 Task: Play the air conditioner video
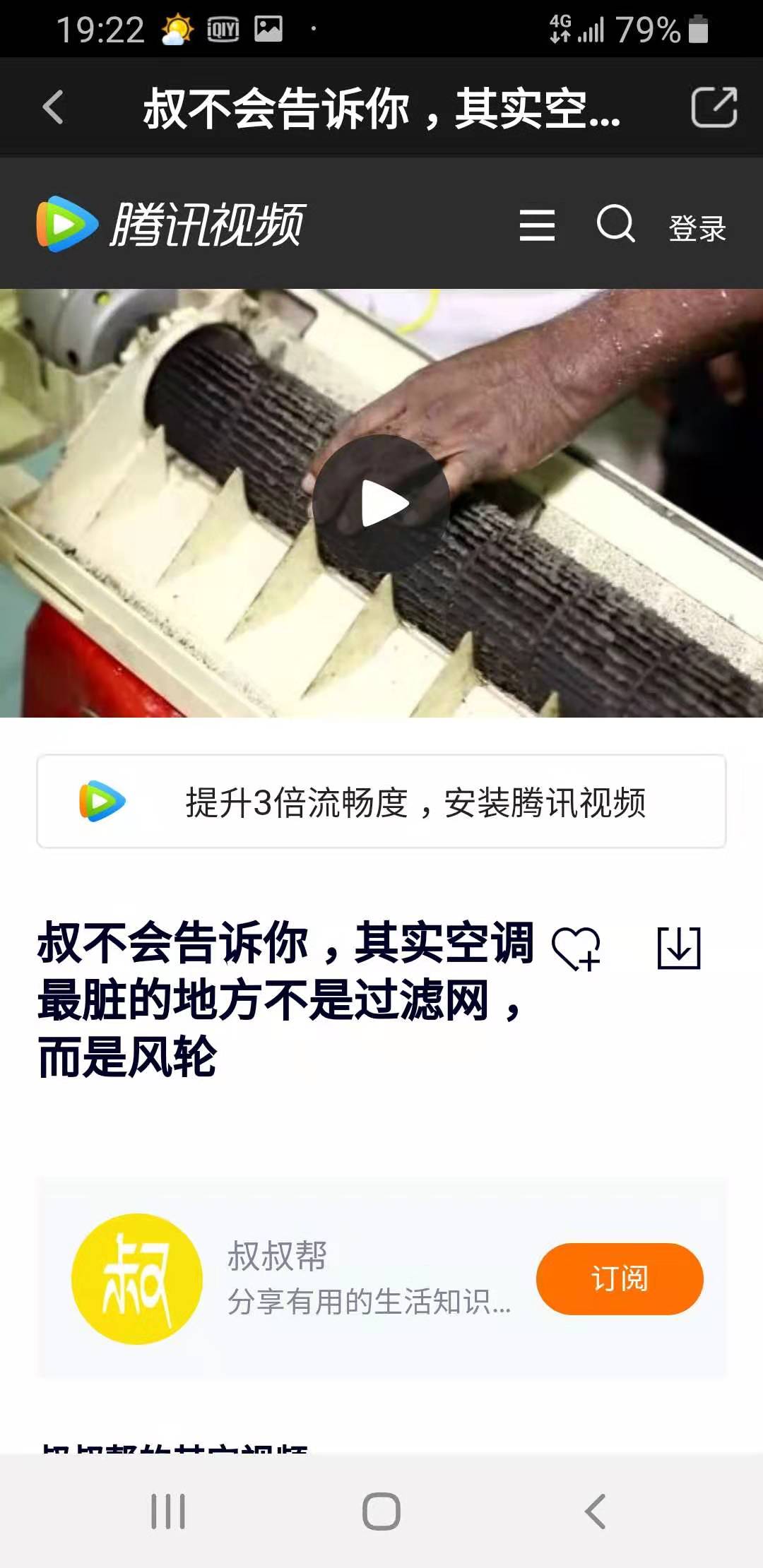pos(381,504)
